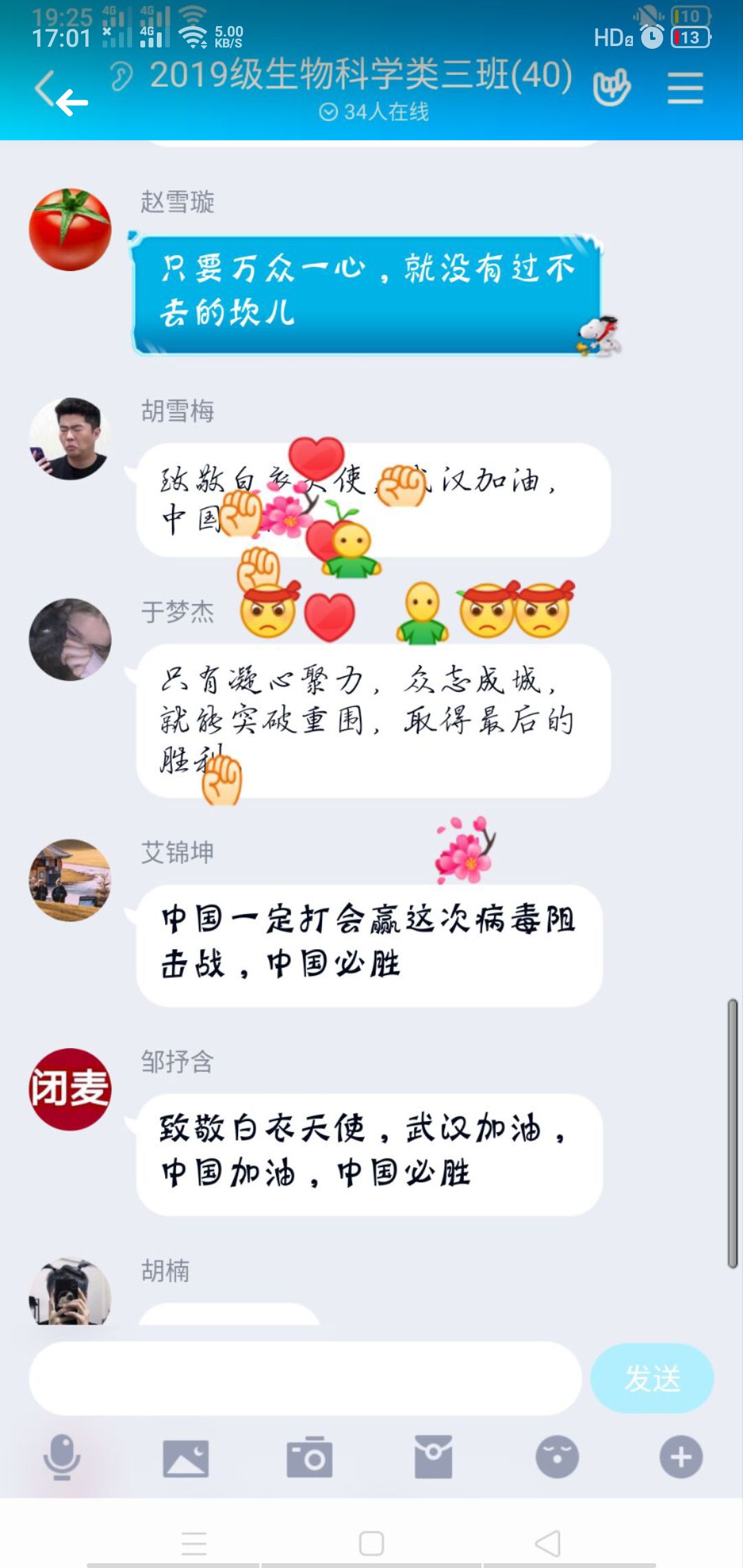Open 胡雪梅's profile avatar
This screenshot has width=743, height=1568.
pyautogui.click(x=69, y=438)
